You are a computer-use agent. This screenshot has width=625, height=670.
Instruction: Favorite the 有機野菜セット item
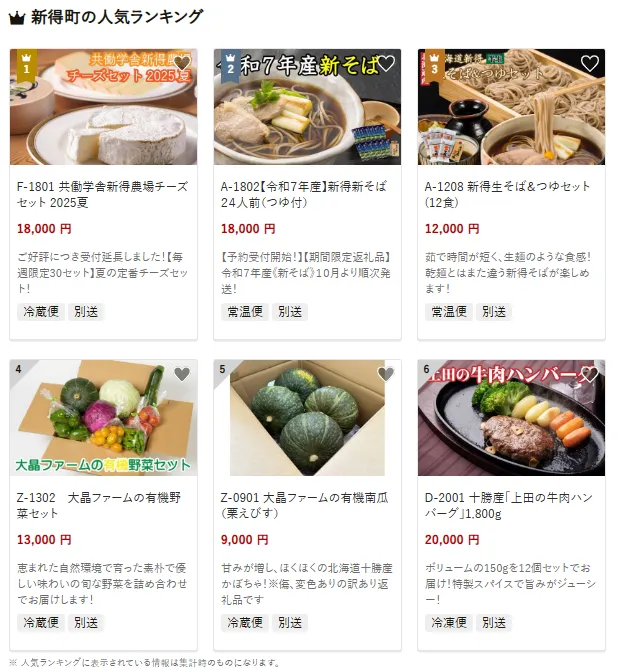[x=181, y=374]
